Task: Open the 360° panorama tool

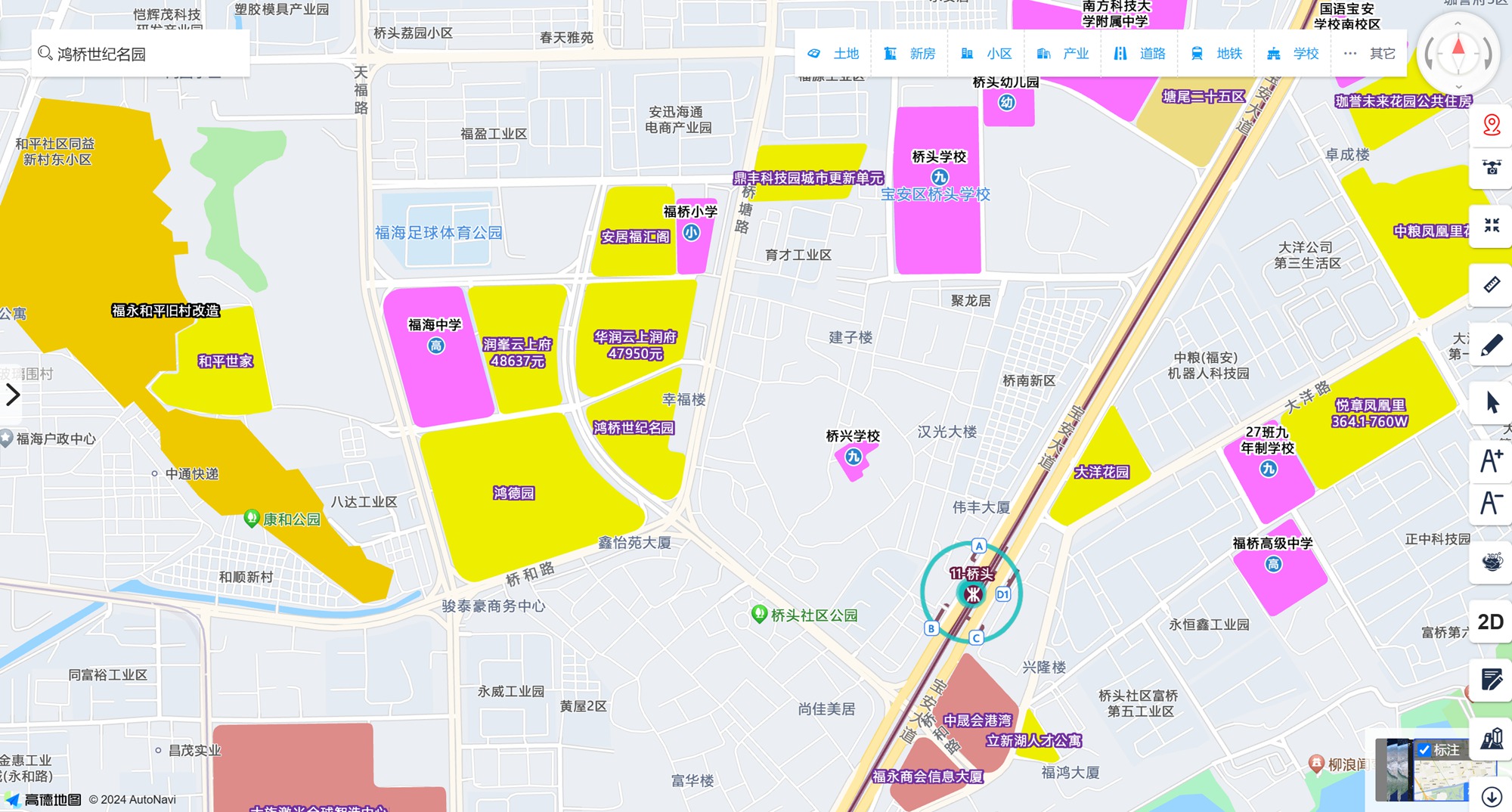Action: coord(1491,562)
